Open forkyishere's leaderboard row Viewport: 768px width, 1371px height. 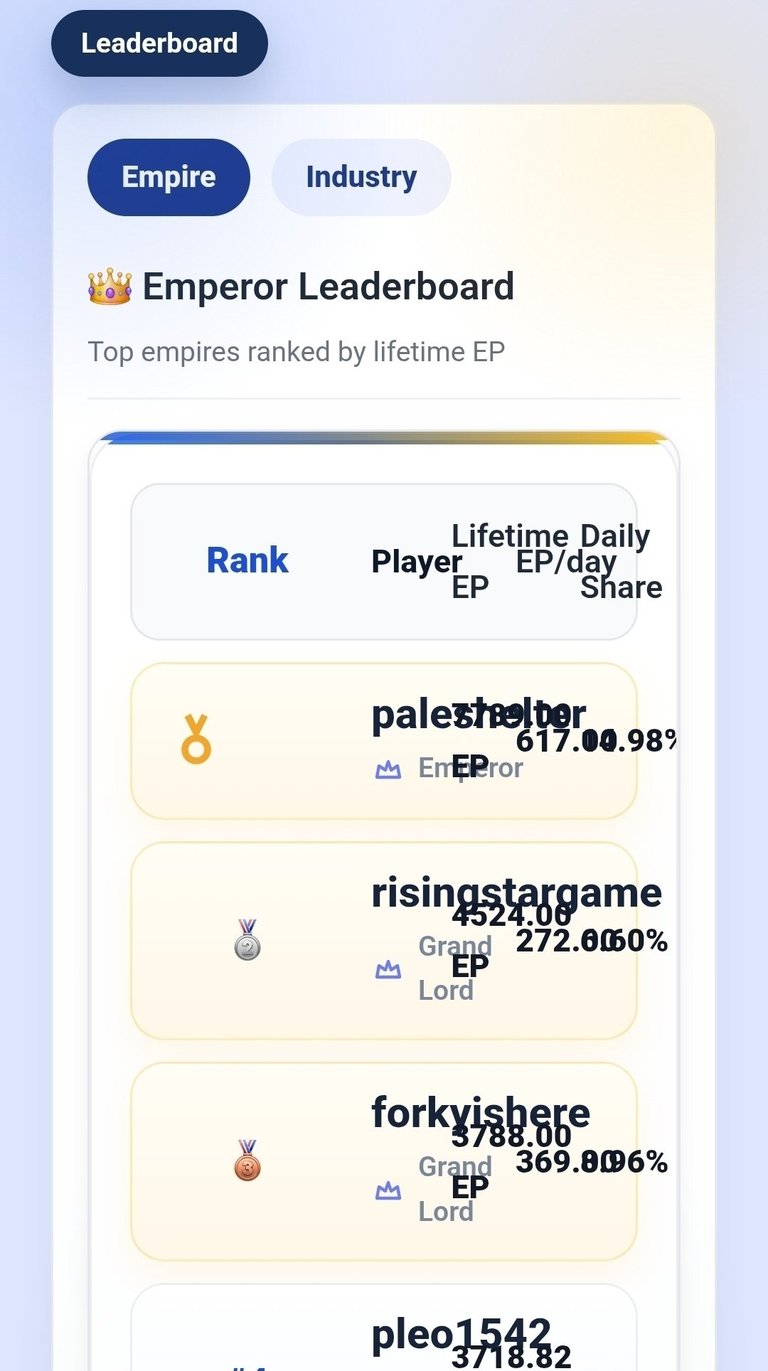coord(384,1161)
